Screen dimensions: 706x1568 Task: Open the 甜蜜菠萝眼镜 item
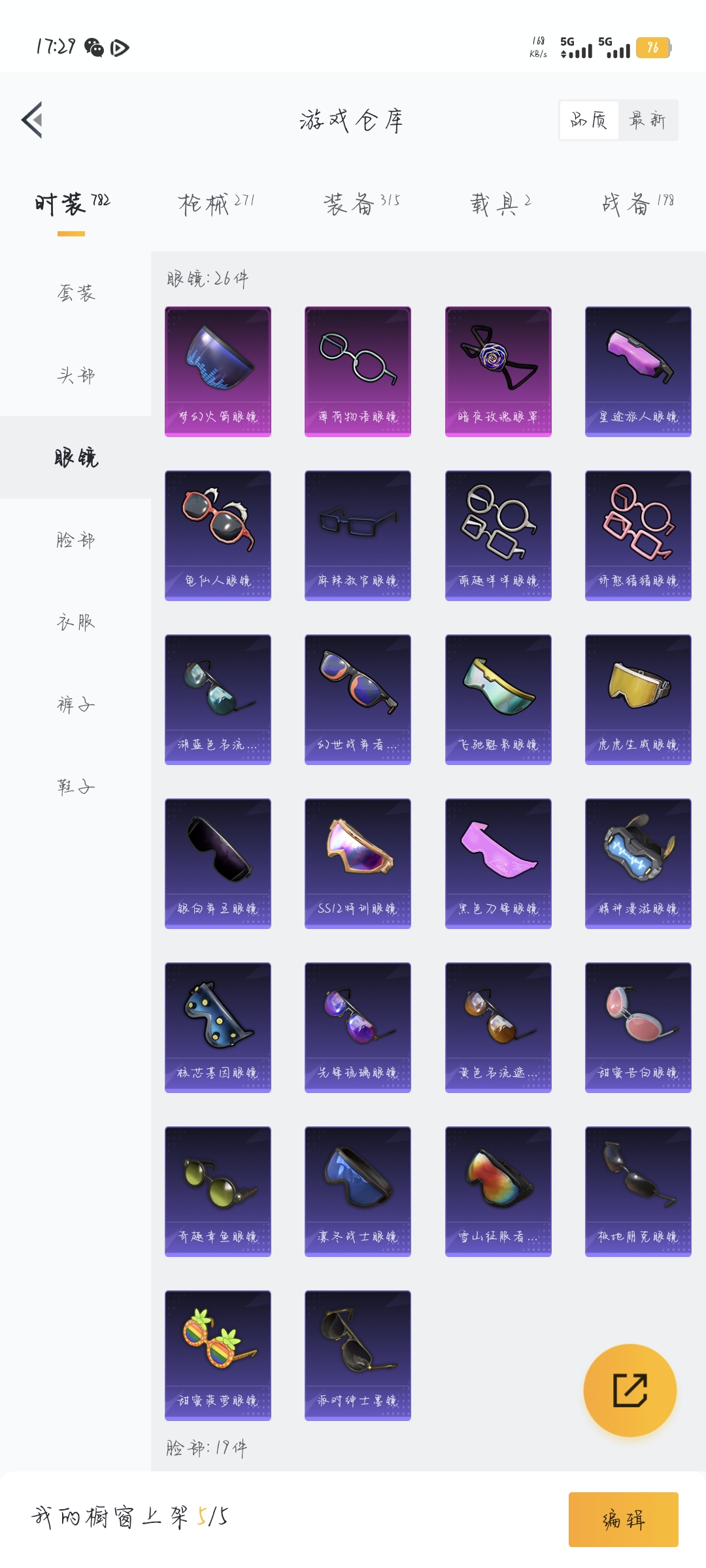[218, 1355]
